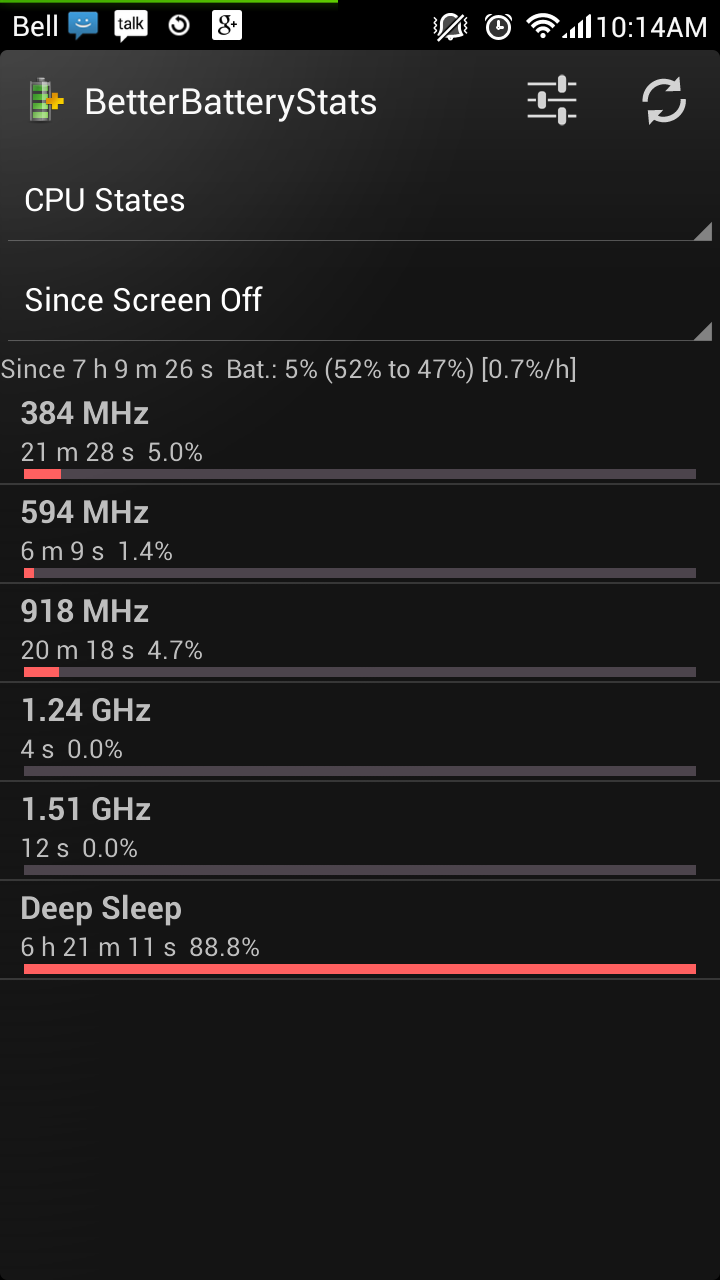Select the 918 MHz row
Image resolution: width=720 pixels, height=1280 pixels.
tap(360, 634)
